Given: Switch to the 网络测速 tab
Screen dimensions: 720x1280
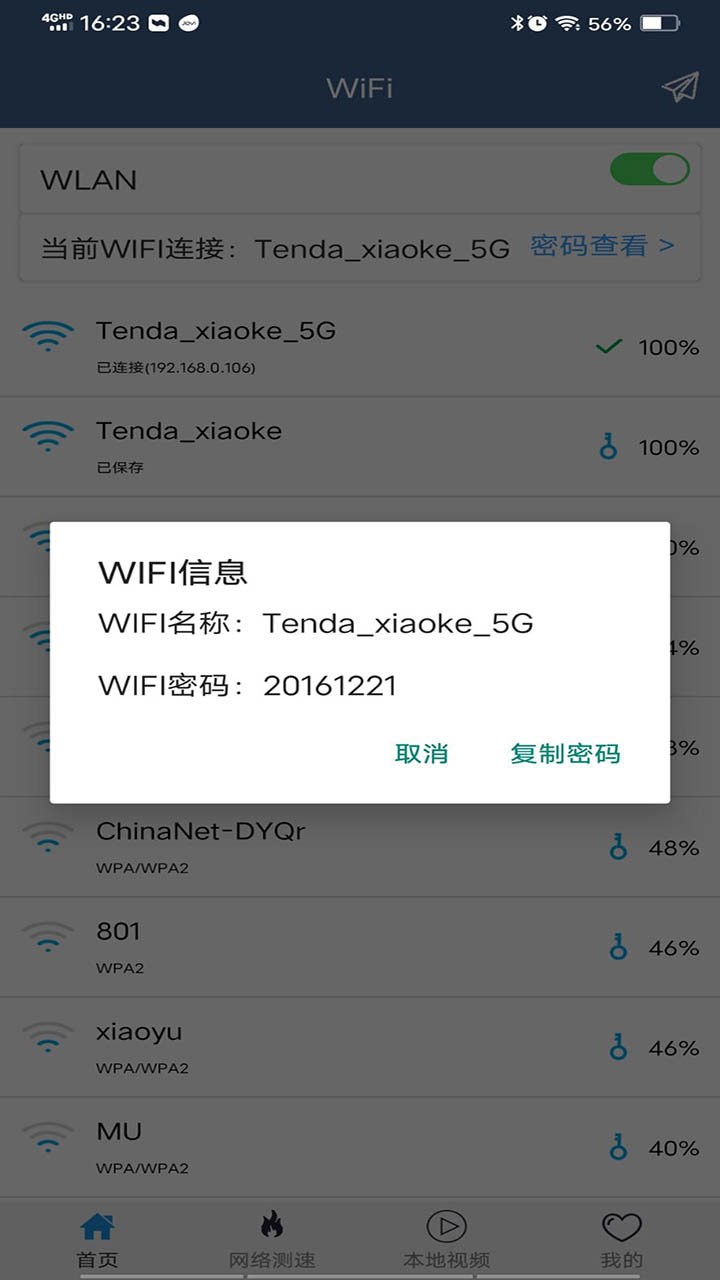Looking at the screenshot, I should point(272,1238).
